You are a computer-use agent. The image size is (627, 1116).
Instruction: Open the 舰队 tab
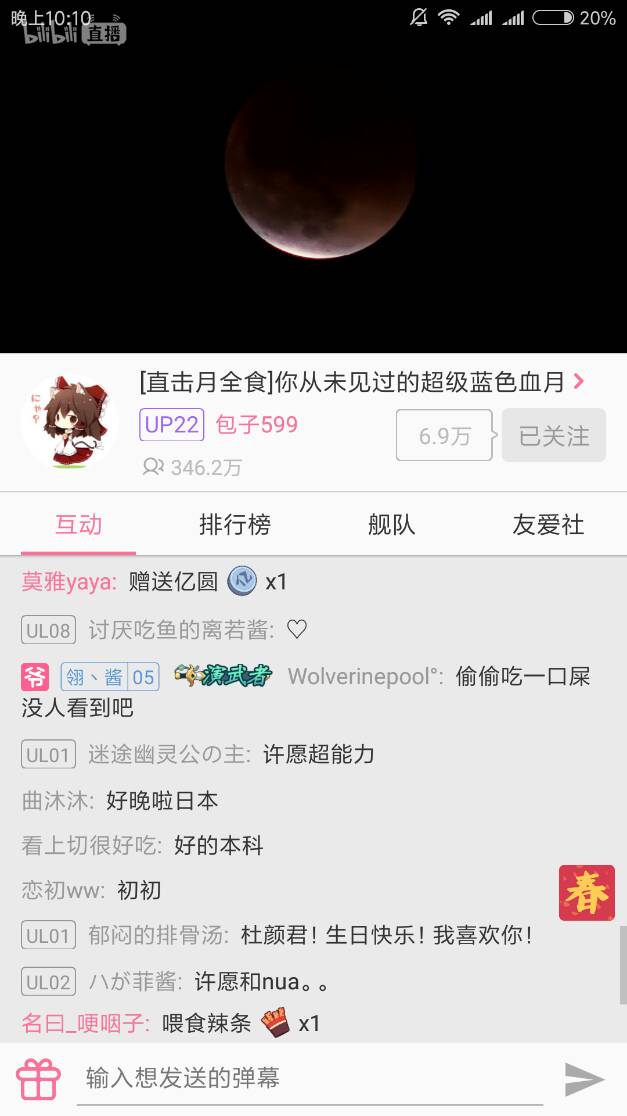392,525
